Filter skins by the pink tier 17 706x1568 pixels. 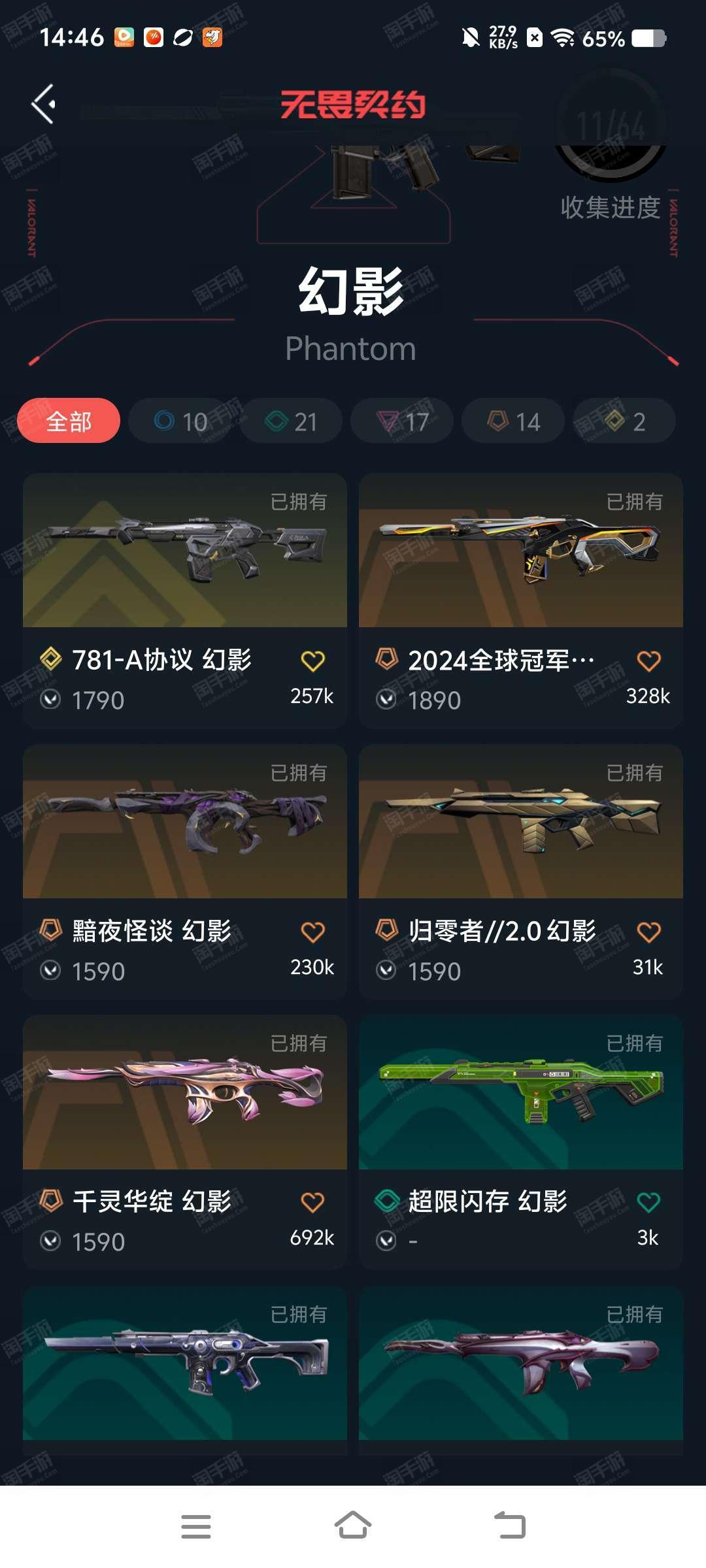[402, 421]
